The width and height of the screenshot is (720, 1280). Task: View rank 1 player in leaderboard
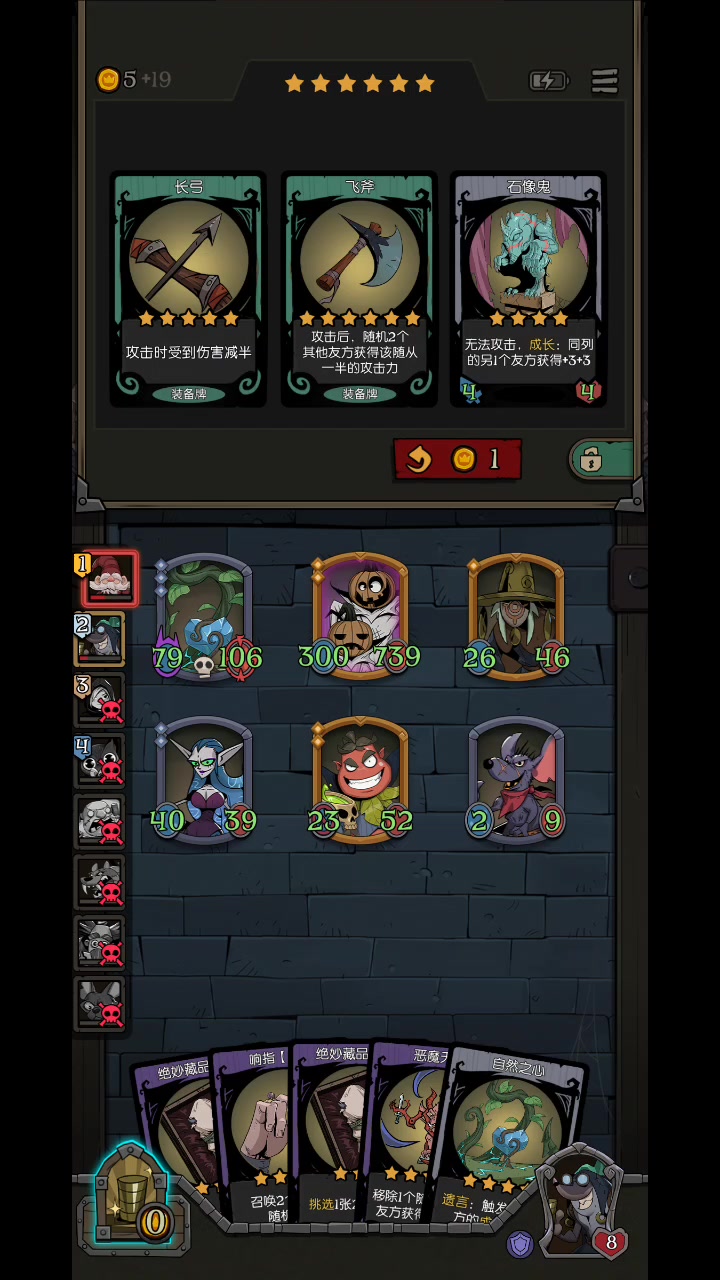109,579
